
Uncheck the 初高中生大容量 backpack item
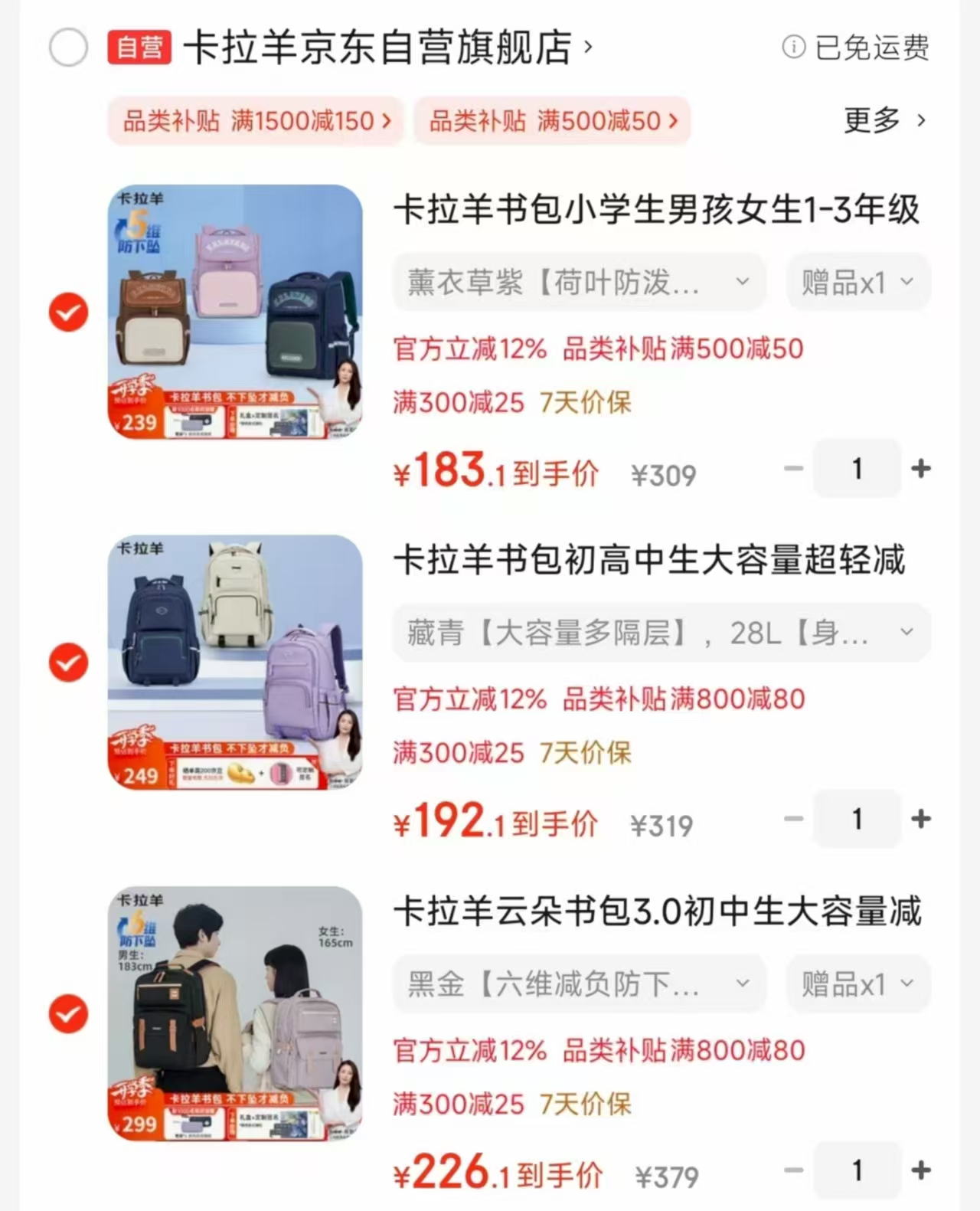coord(68,663)
